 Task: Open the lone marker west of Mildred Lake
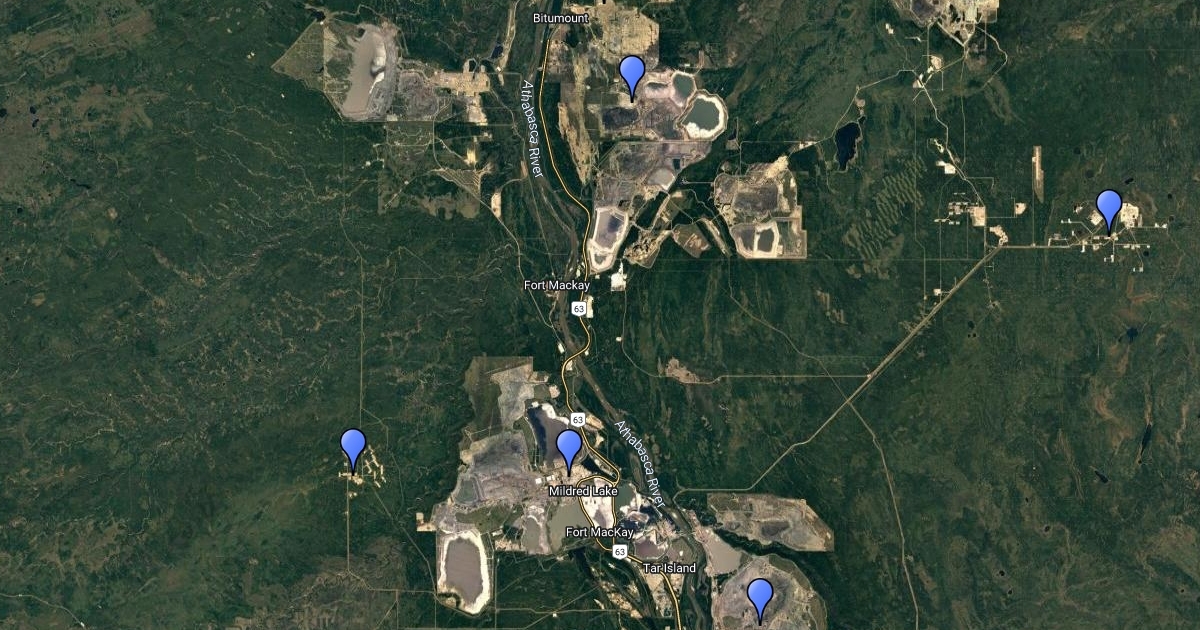(x=353, y=447)
